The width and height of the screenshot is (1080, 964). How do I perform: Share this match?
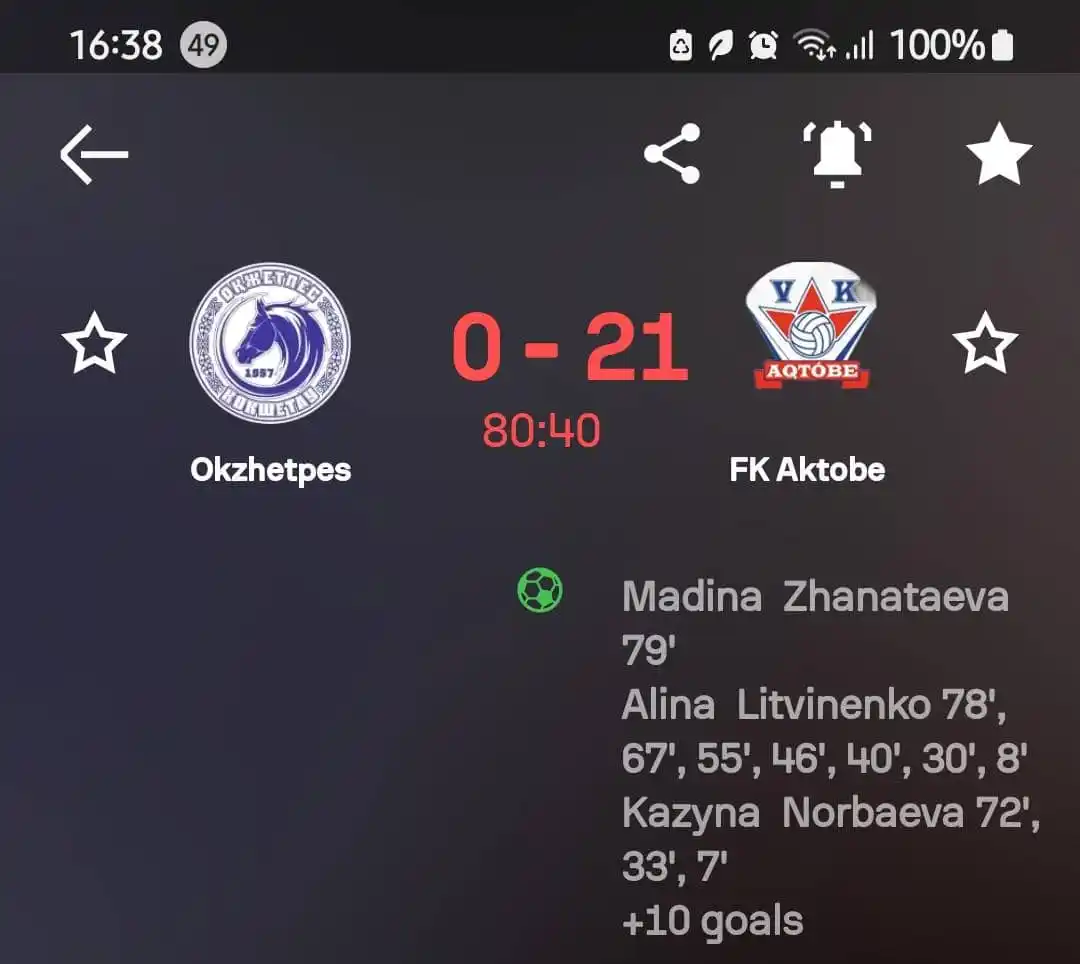click(x=672, y=154)
